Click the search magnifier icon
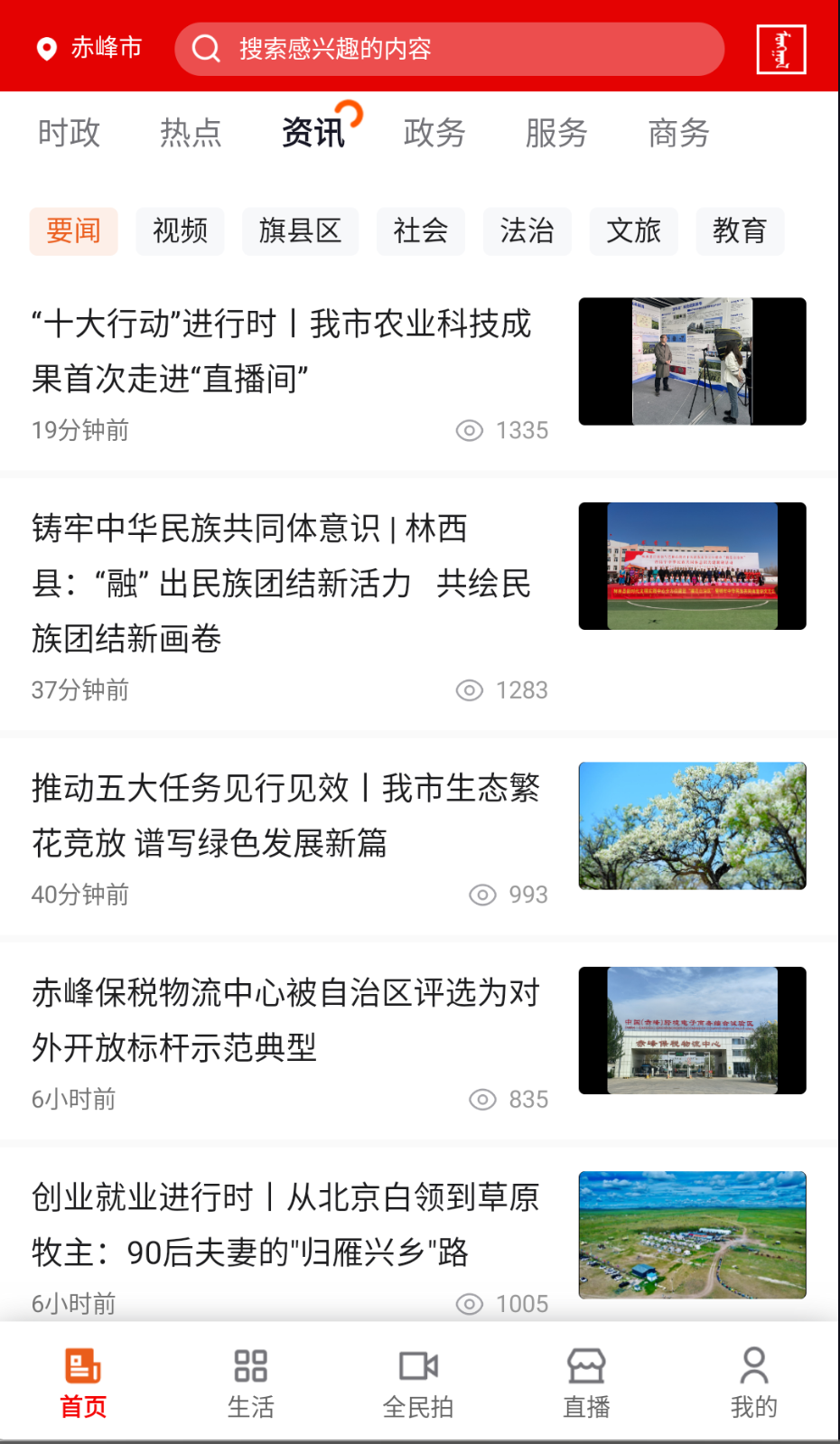Screen dimensions: 840x1444 (206, 48)
